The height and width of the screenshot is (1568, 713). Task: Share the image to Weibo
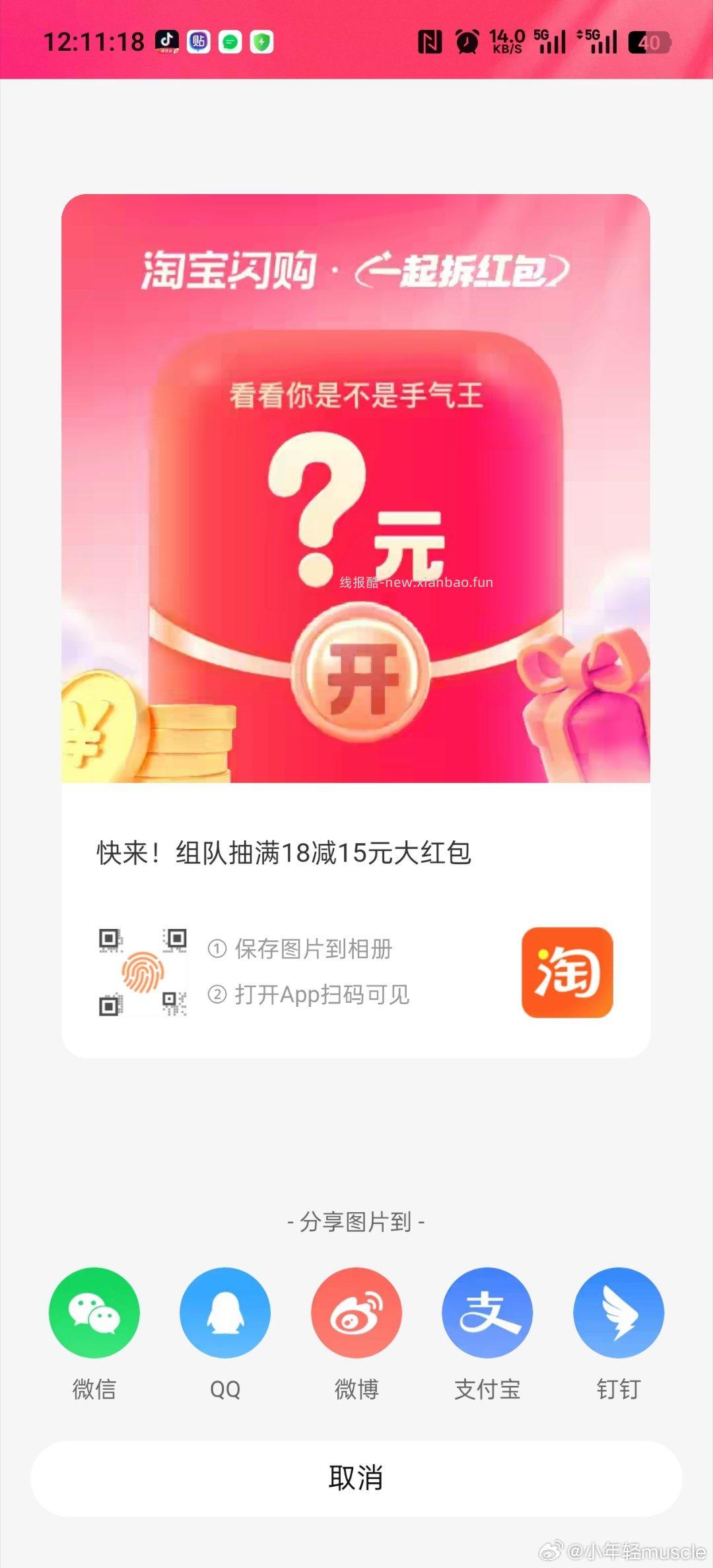click(356, 1314)
